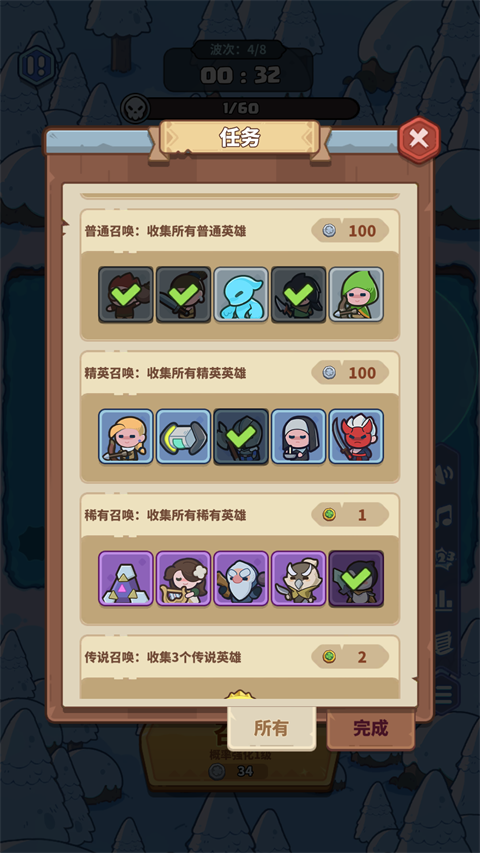480x853 pixels.
Task: Select the crystal golem hero in 稀有召唤
Action: (x=126, y=578)
